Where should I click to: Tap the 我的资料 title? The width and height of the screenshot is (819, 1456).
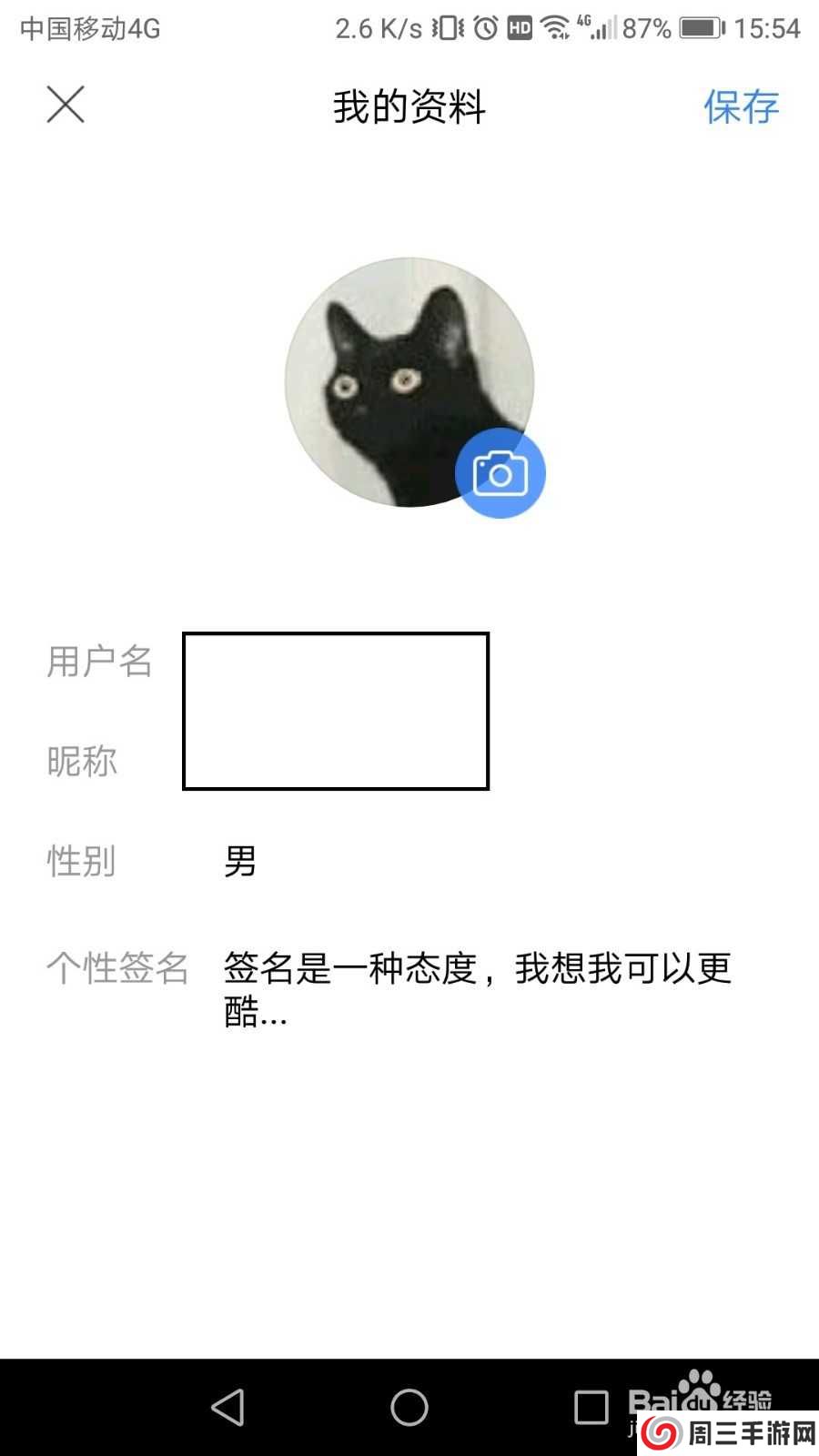click(x=409, y=106)
